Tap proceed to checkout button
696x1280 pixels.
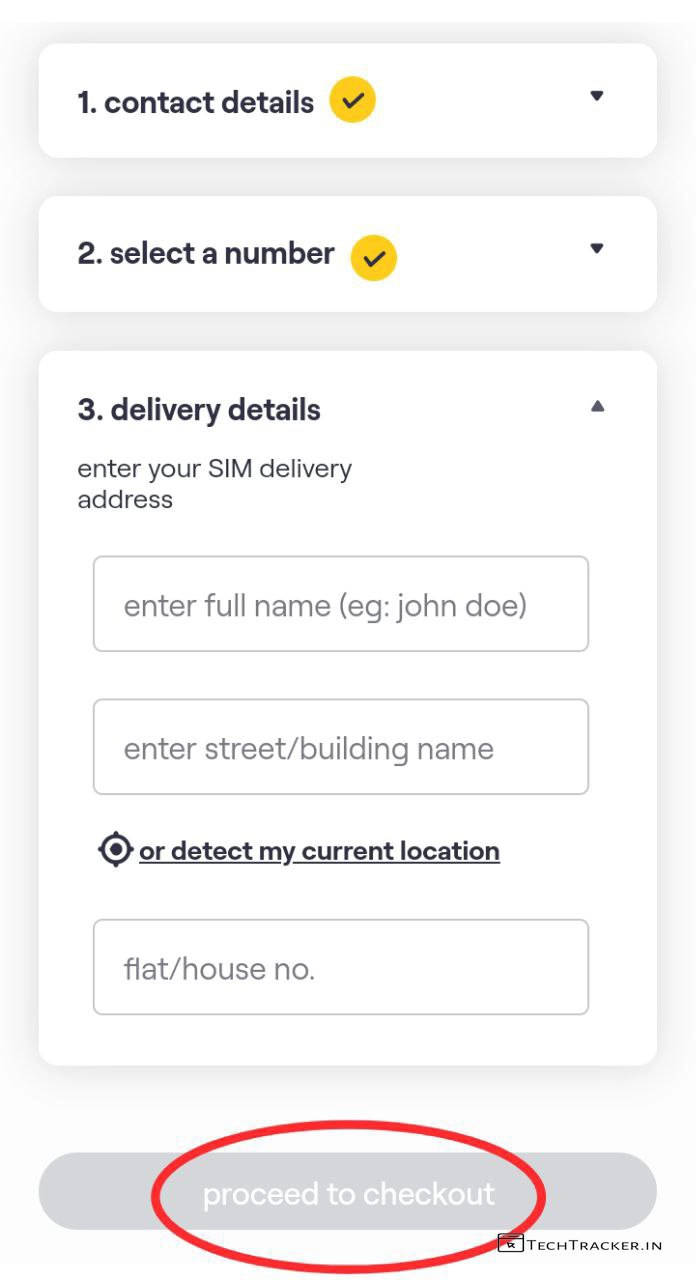[x=347, y=1192]
